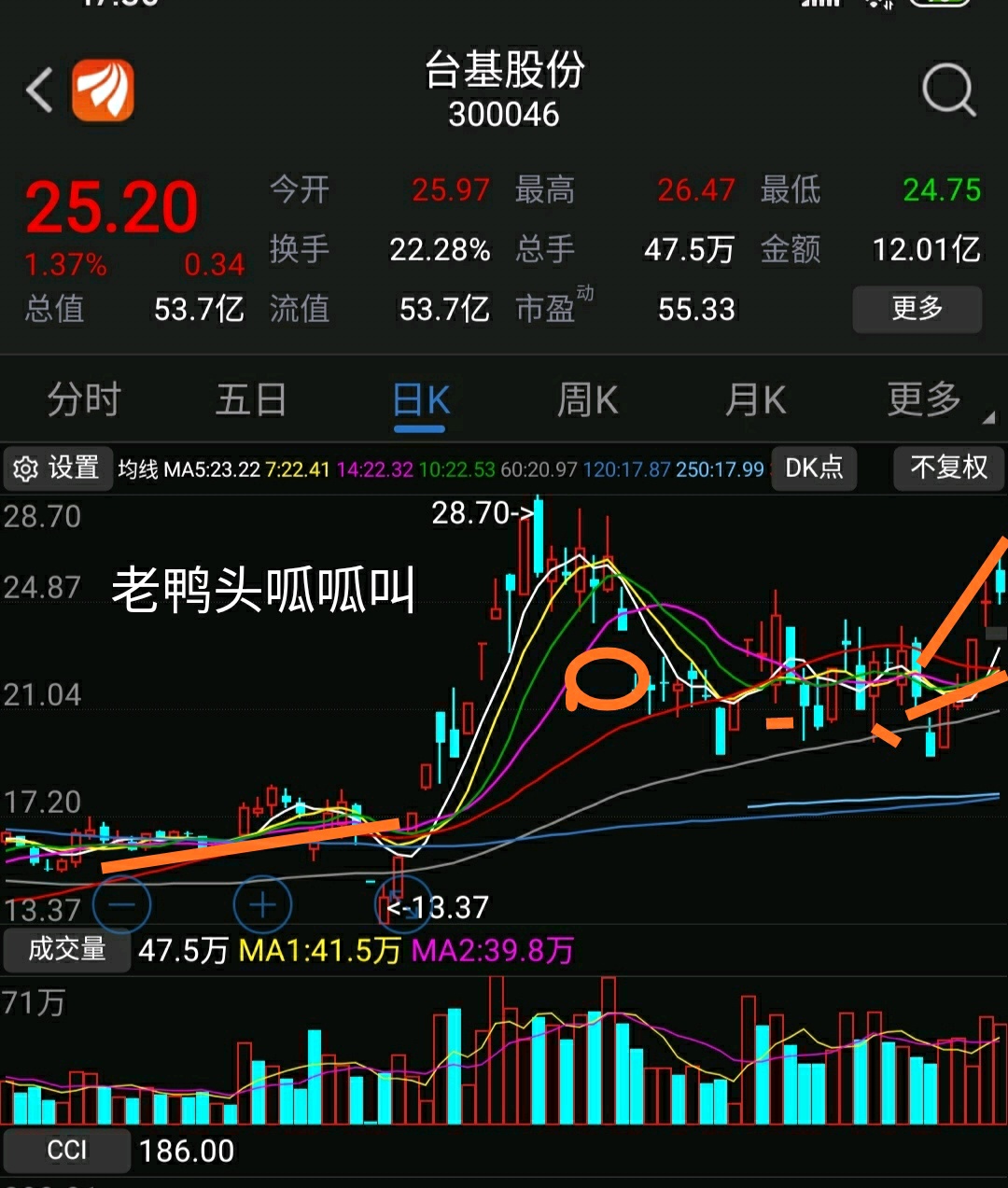This screenshot has height=1188, width=1008.
Task: Open chart settings via the gear icon
Action: click(x=28, y=468)
